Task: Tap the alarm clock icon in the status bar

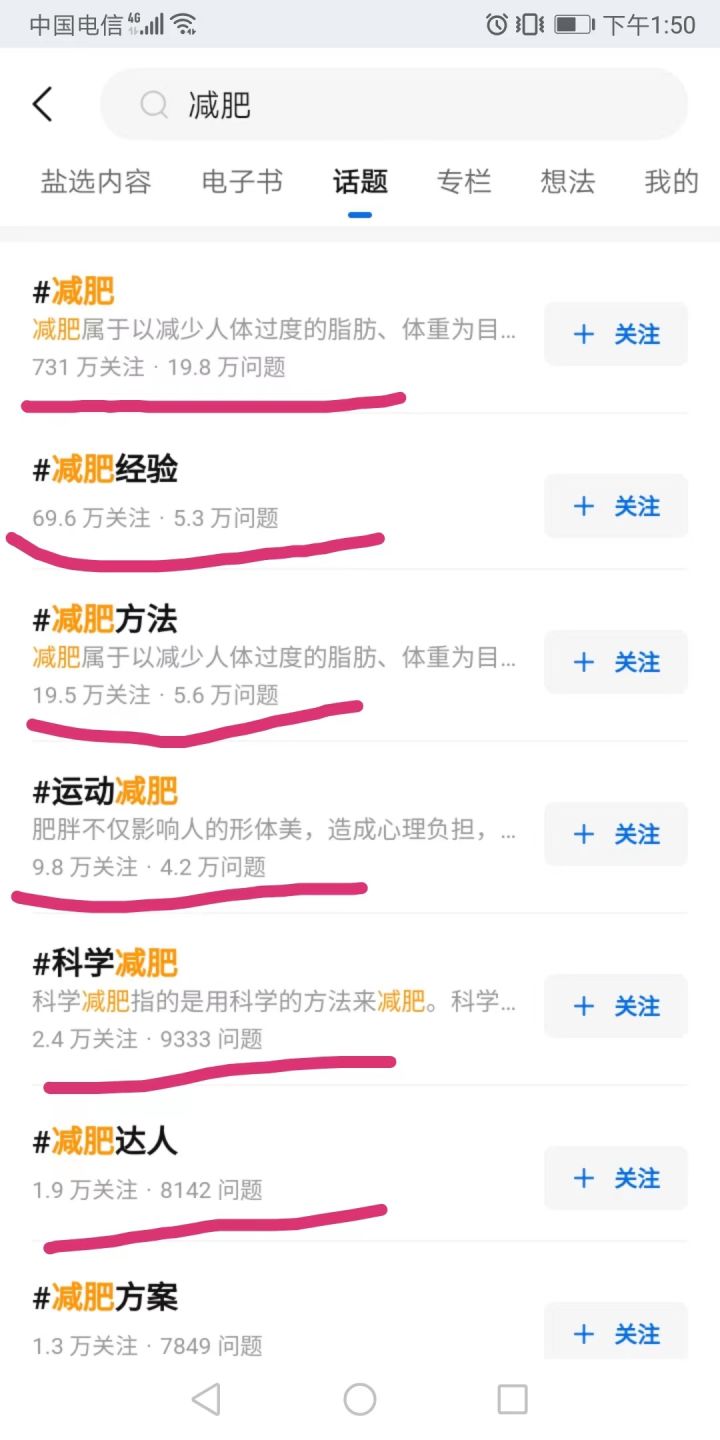Action: click(x=497, y=24)
